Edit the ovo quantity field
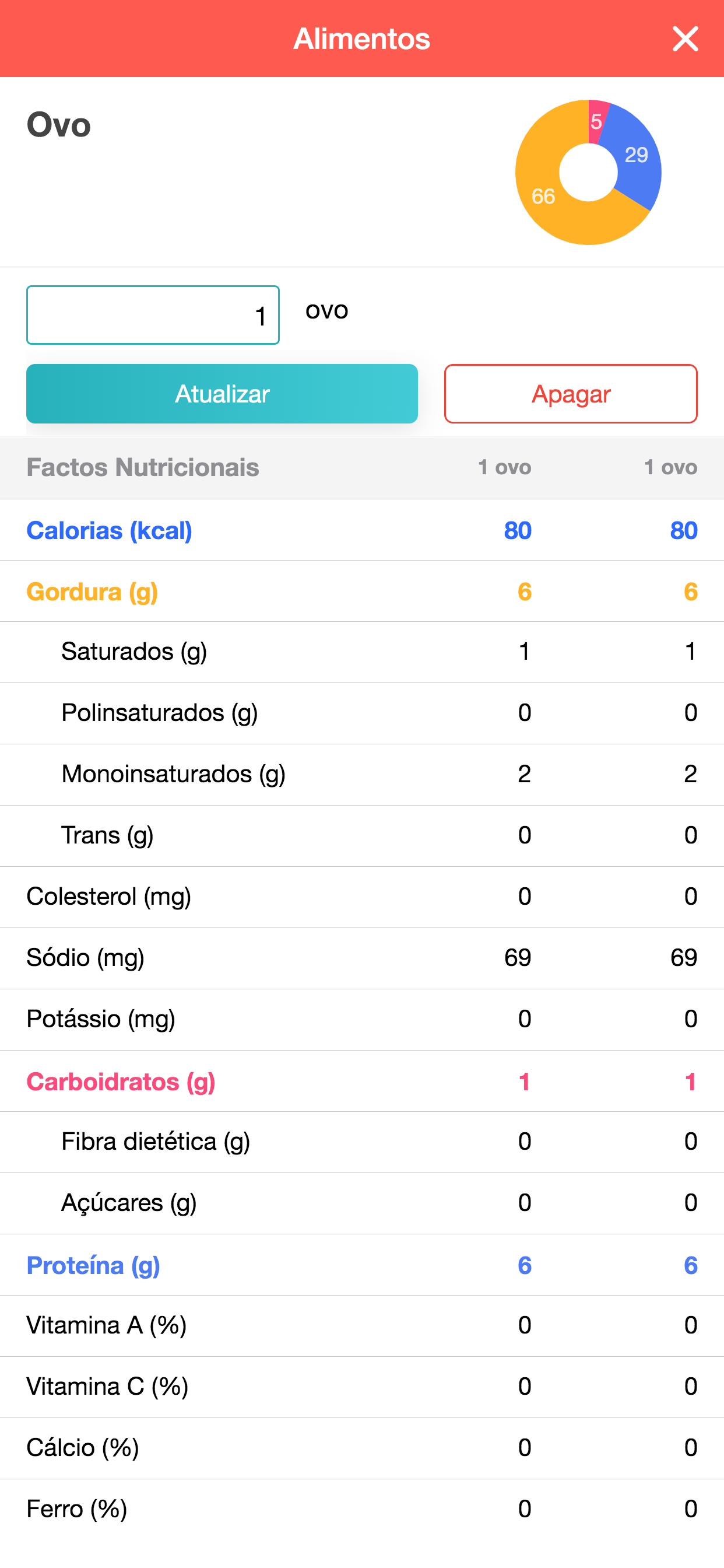The height and width of the screenshot is (1568, 724). (153, 316)
